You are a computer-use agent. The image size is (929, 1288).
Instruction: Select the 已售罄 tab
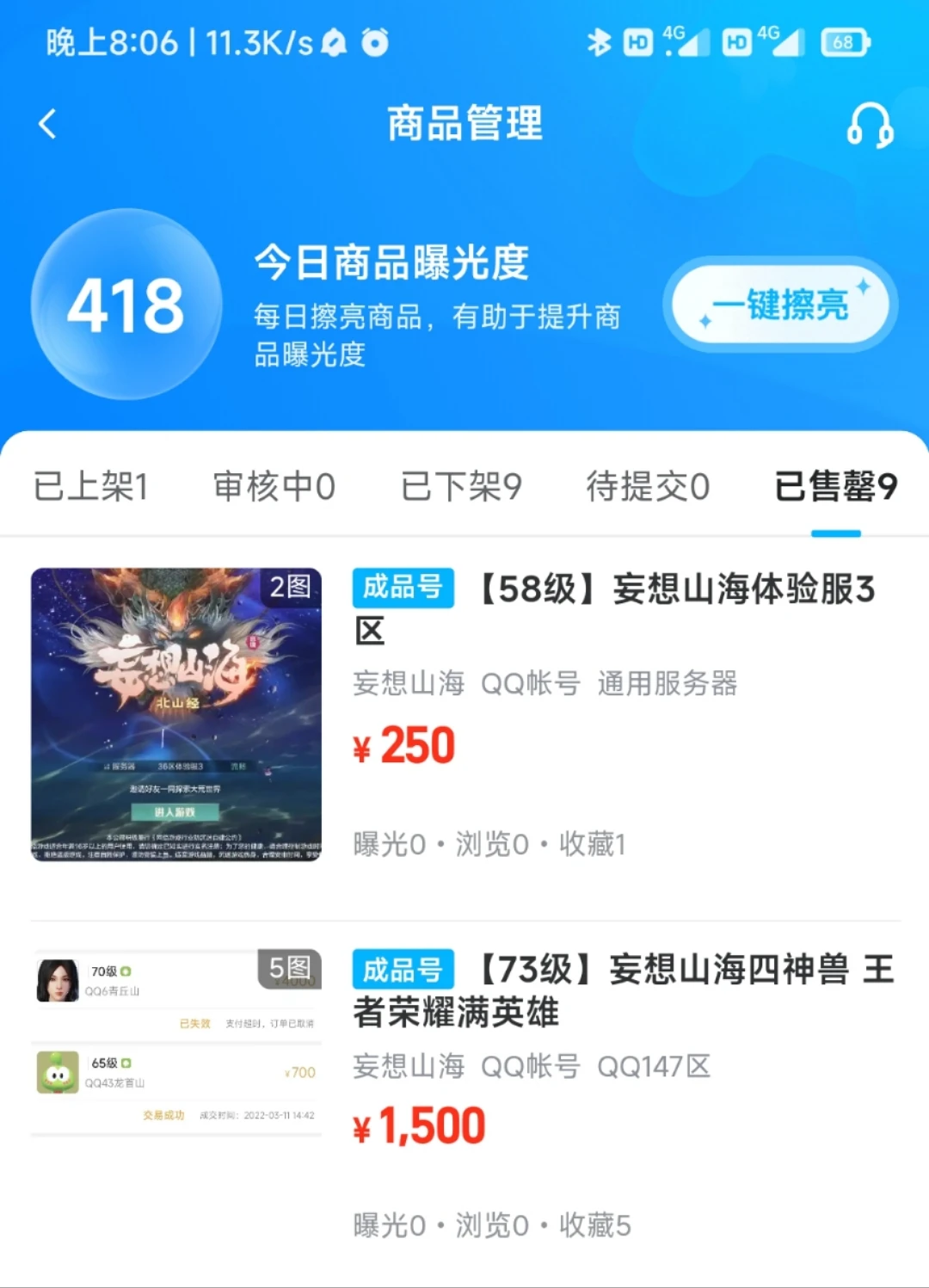point(835,487)
